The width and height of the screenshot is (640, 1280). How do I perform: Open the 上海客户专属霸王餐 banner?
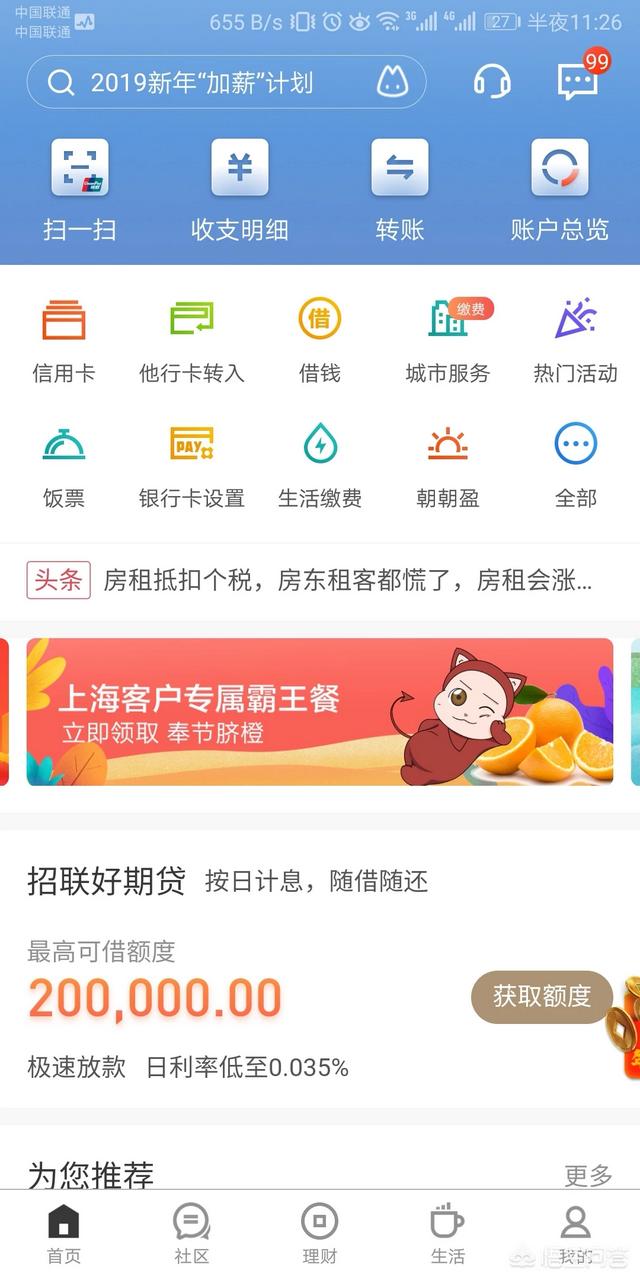320,711
